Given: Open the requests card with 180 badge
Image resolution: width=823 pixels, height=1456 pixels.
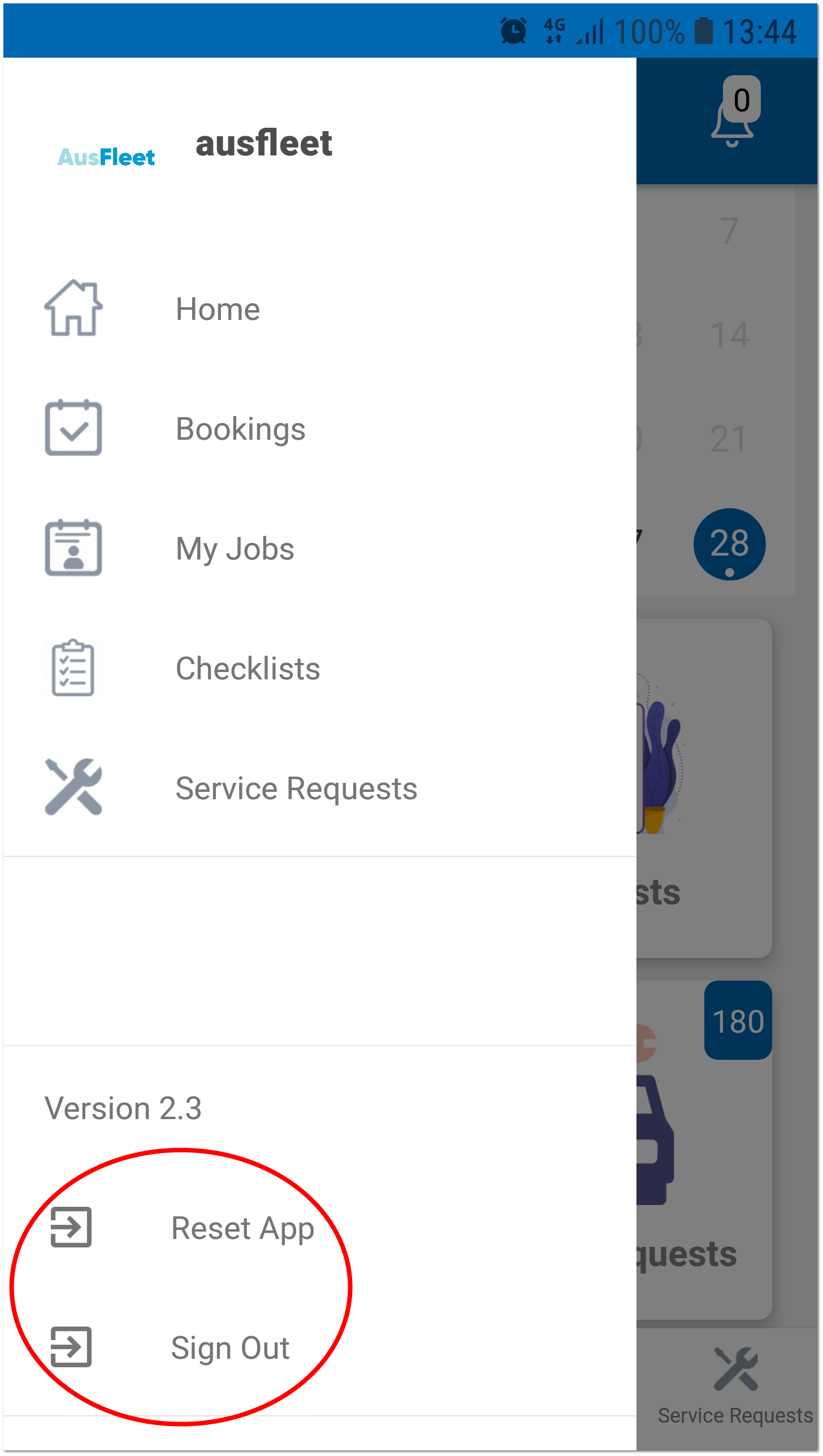Looking at the screenshot, I should coord(704,1150).
